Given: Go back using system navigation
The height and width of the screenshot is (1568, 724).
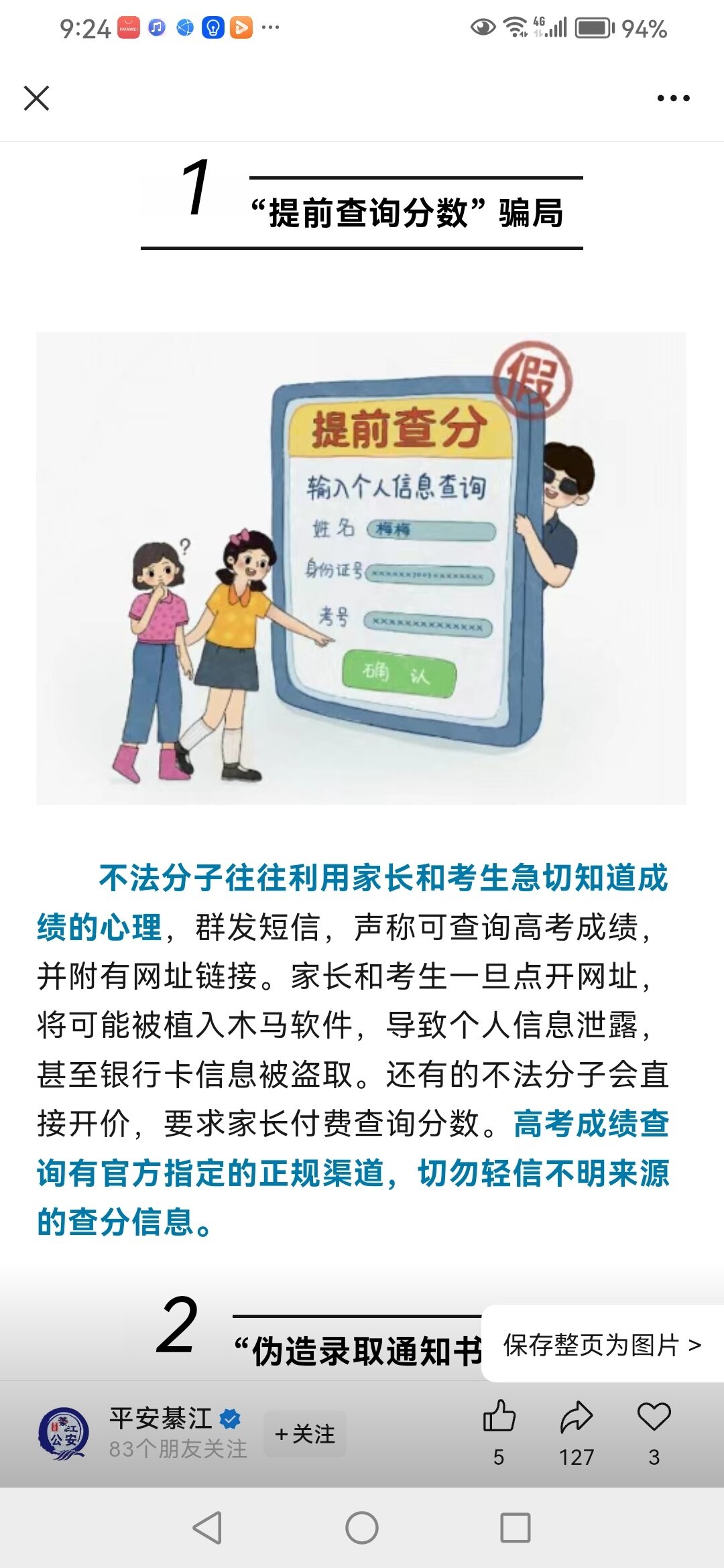Looking at the screenshot, I should 207,1528.
